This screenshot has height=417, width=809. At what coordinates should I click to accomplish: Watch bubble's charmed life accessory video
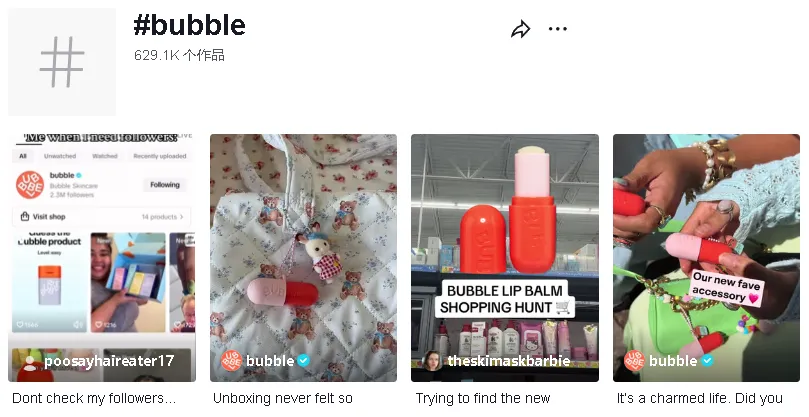tap(706, 258)
